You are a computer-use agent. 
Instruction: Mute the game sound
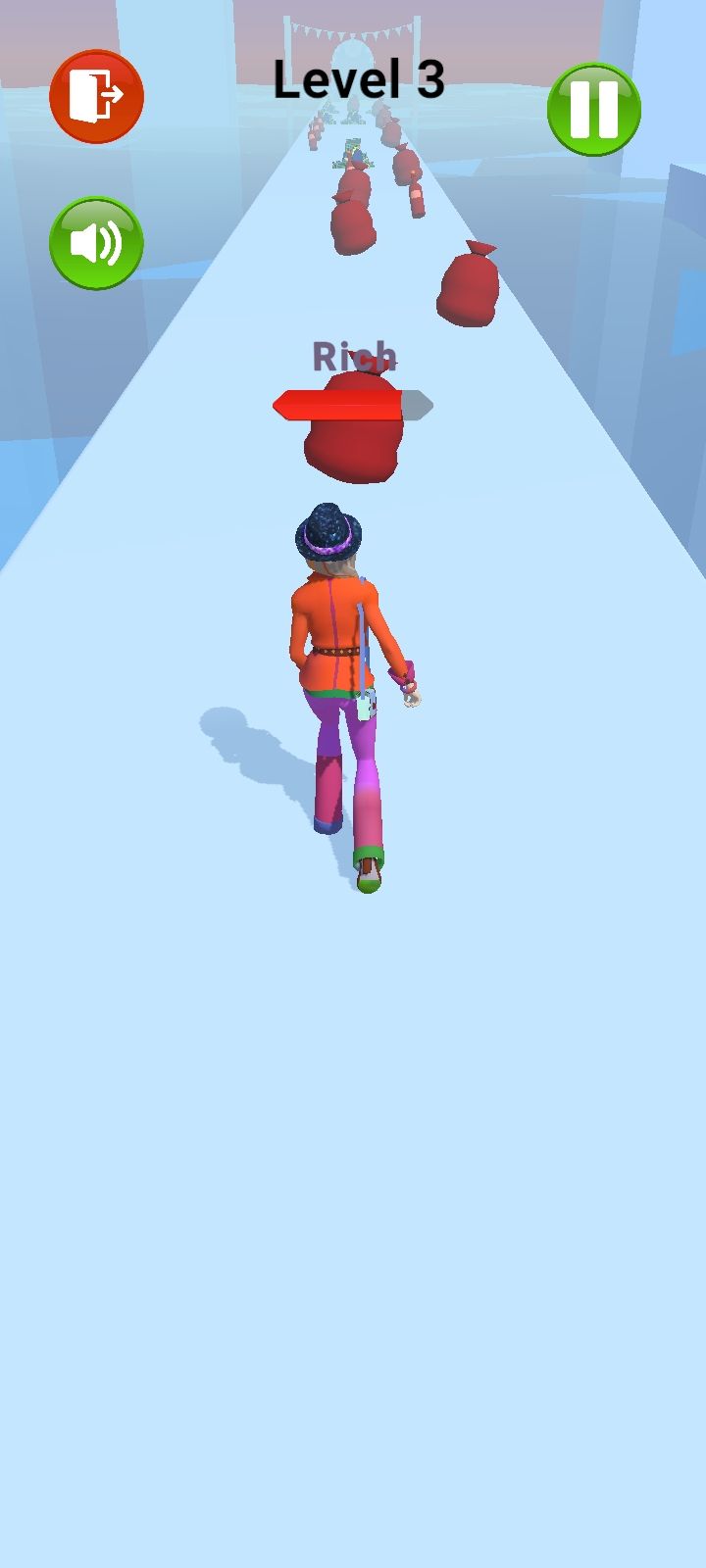96,243
